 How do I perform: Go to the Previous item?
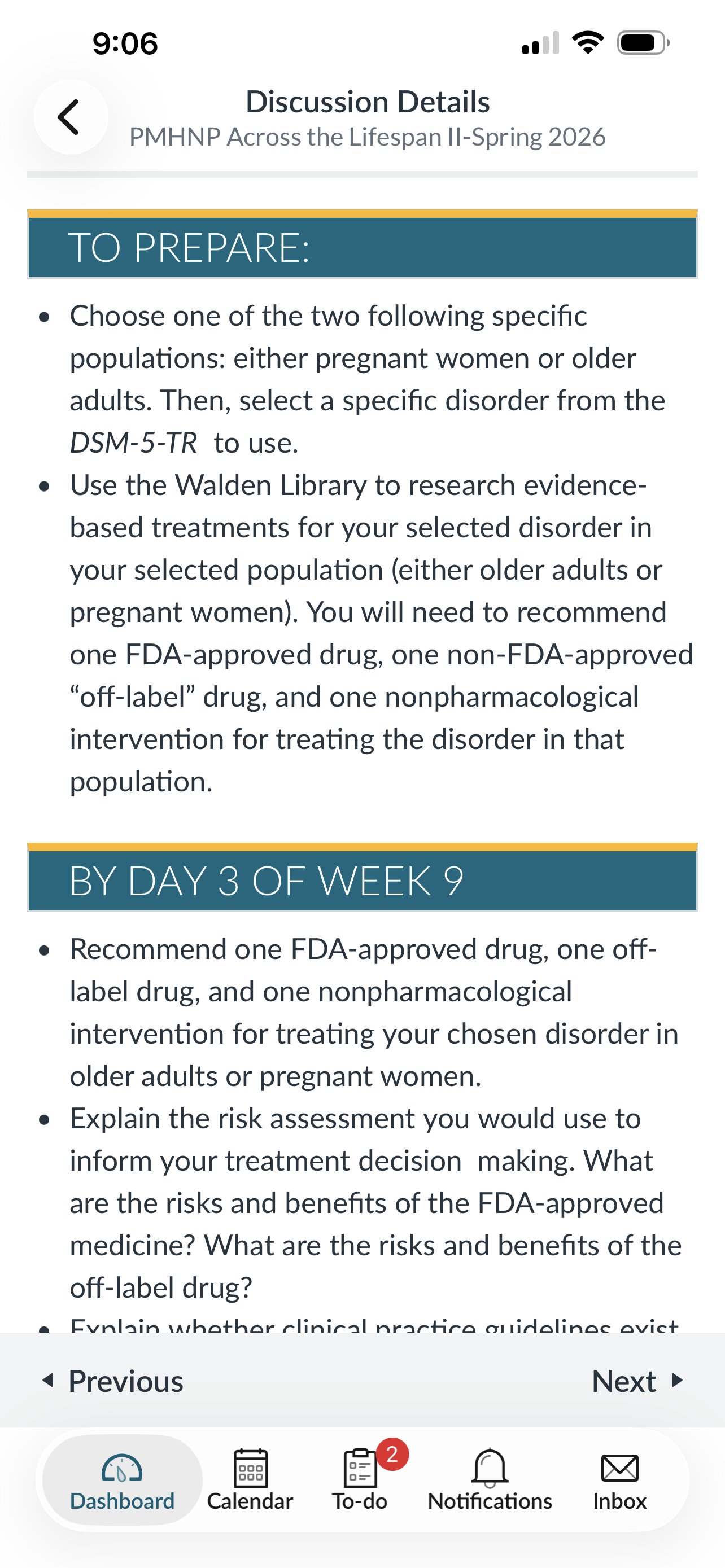(113, 1381)
